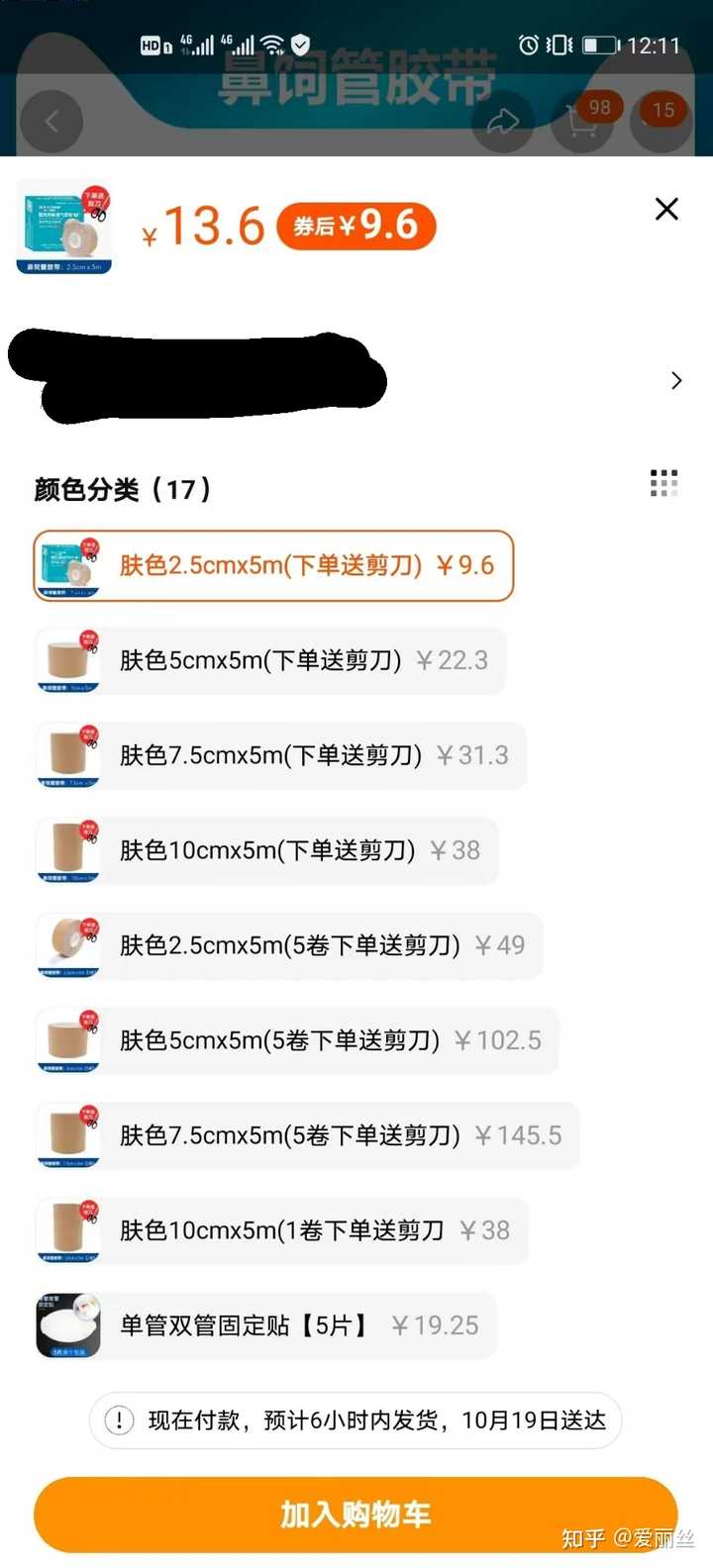The height and width of the screenshot is (1568, 713).
Task: Choose 肤色10cmx5m(1卷下单送剪刀 ¥38 option
Action: coord(280,1230)
